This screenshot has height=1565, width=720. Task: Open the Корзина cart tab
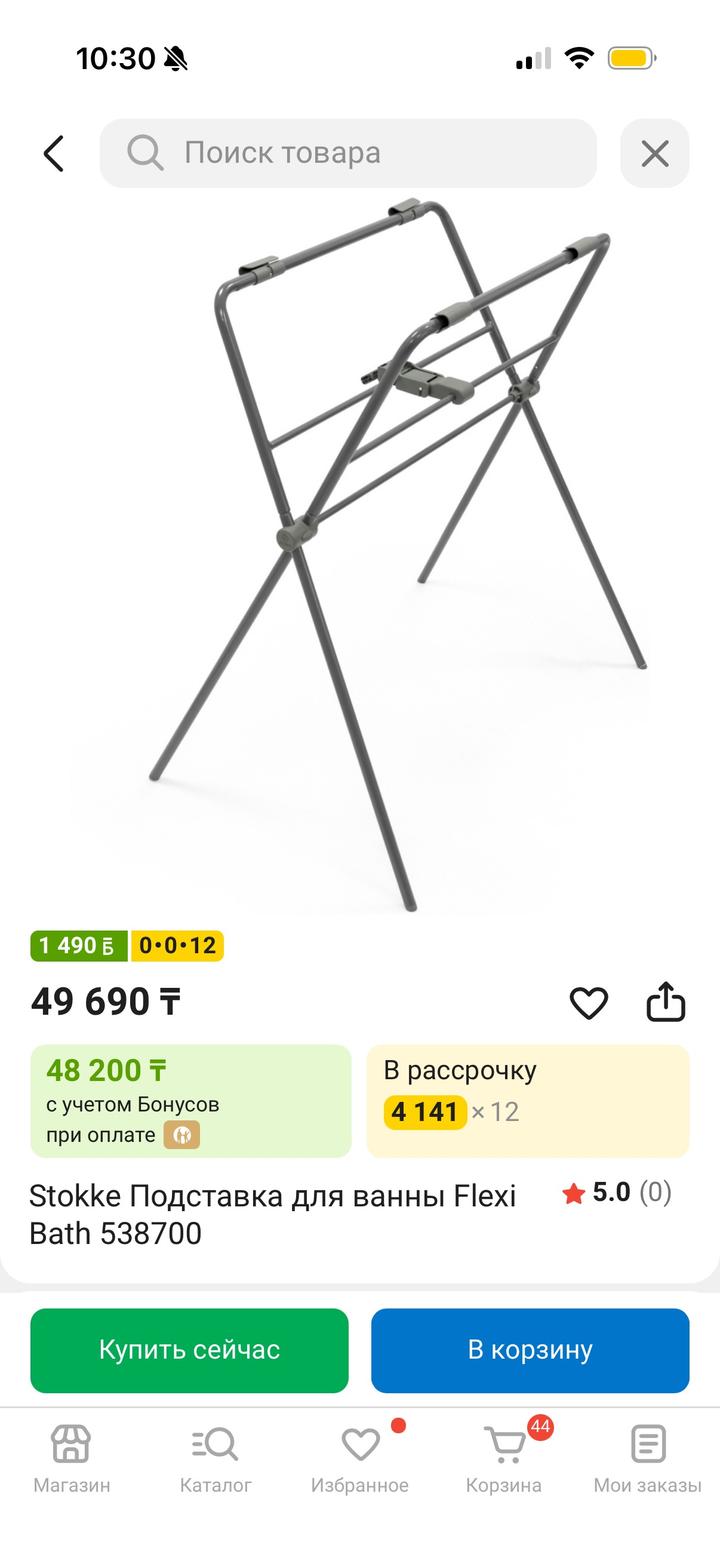504,1458
